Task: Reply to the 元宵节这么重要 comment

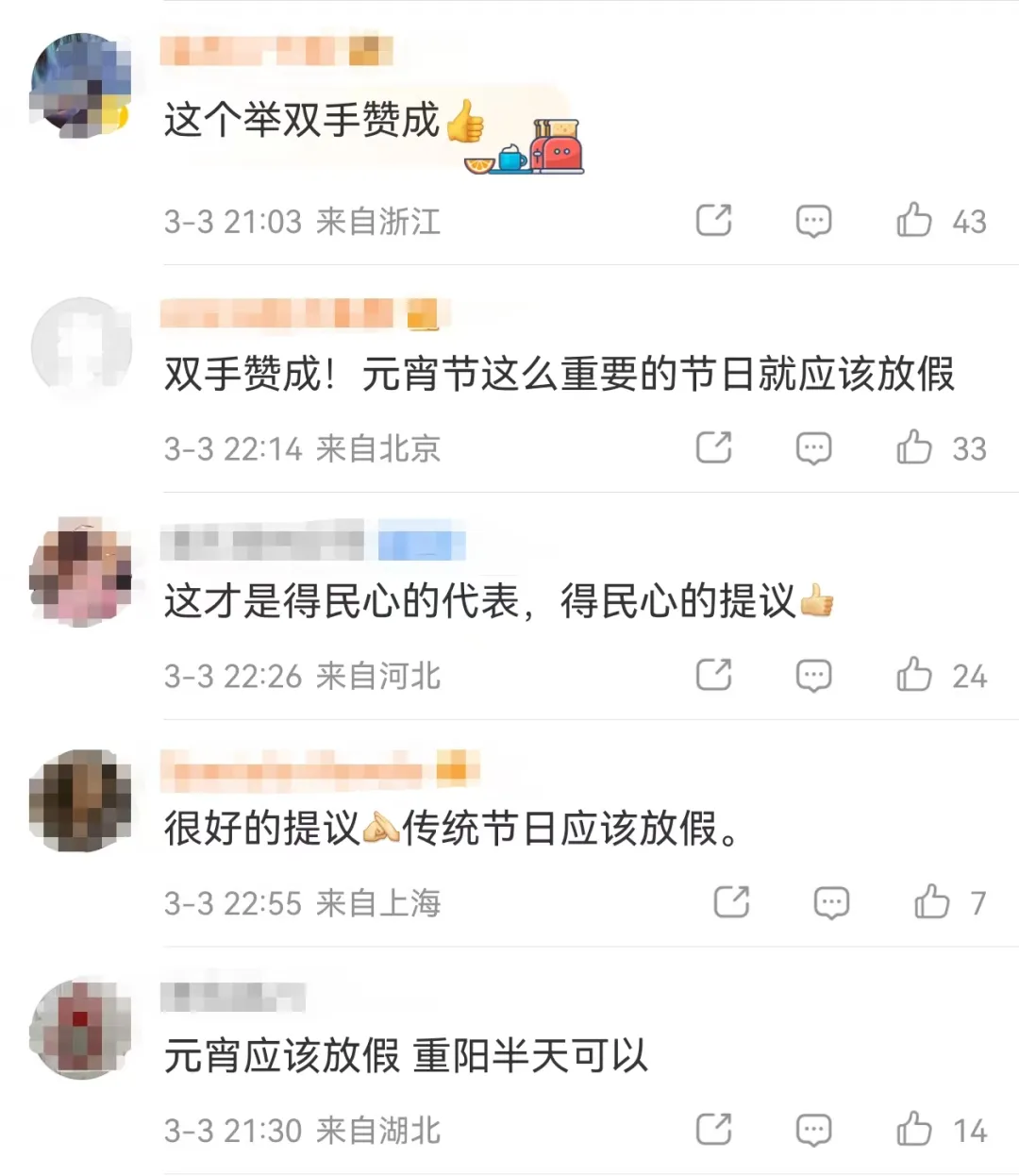Action: click(x=813, y=448)
